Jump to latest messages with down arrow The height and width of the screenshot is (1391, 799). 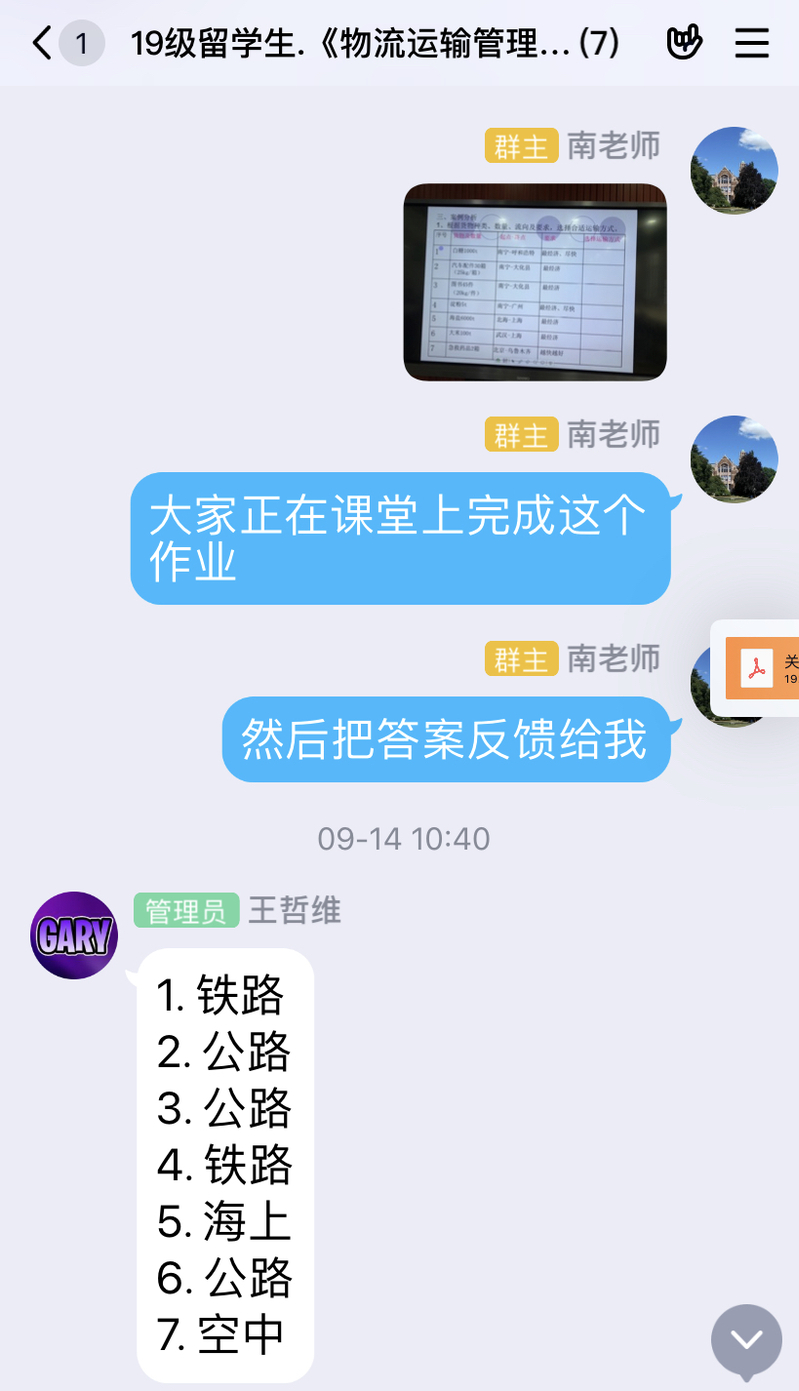[746, 1339]
